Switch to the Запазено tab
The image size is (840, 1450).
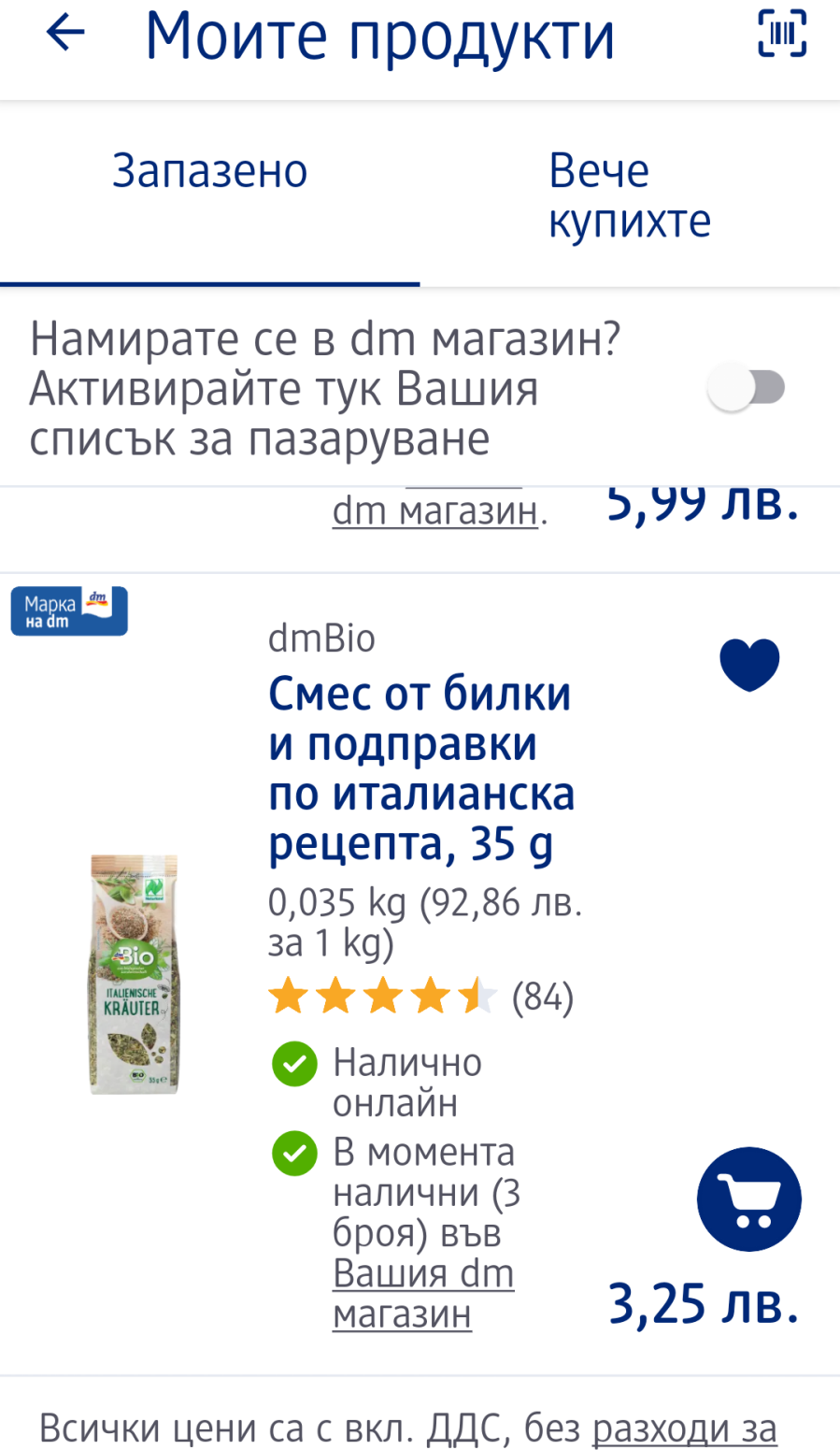tap(209, 172)
